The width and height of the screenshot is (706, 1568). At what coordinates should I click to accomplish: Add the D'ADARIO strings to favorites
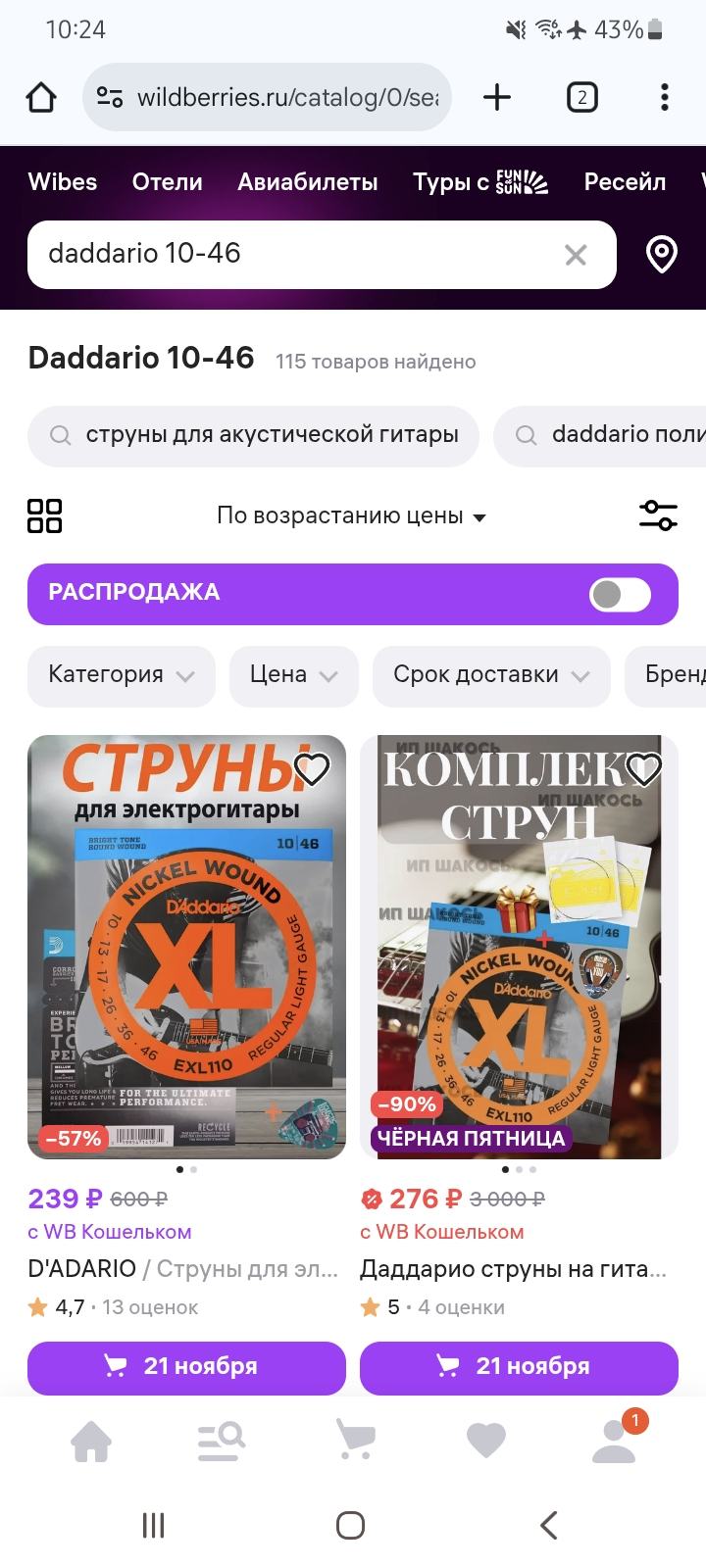[312, 769]
